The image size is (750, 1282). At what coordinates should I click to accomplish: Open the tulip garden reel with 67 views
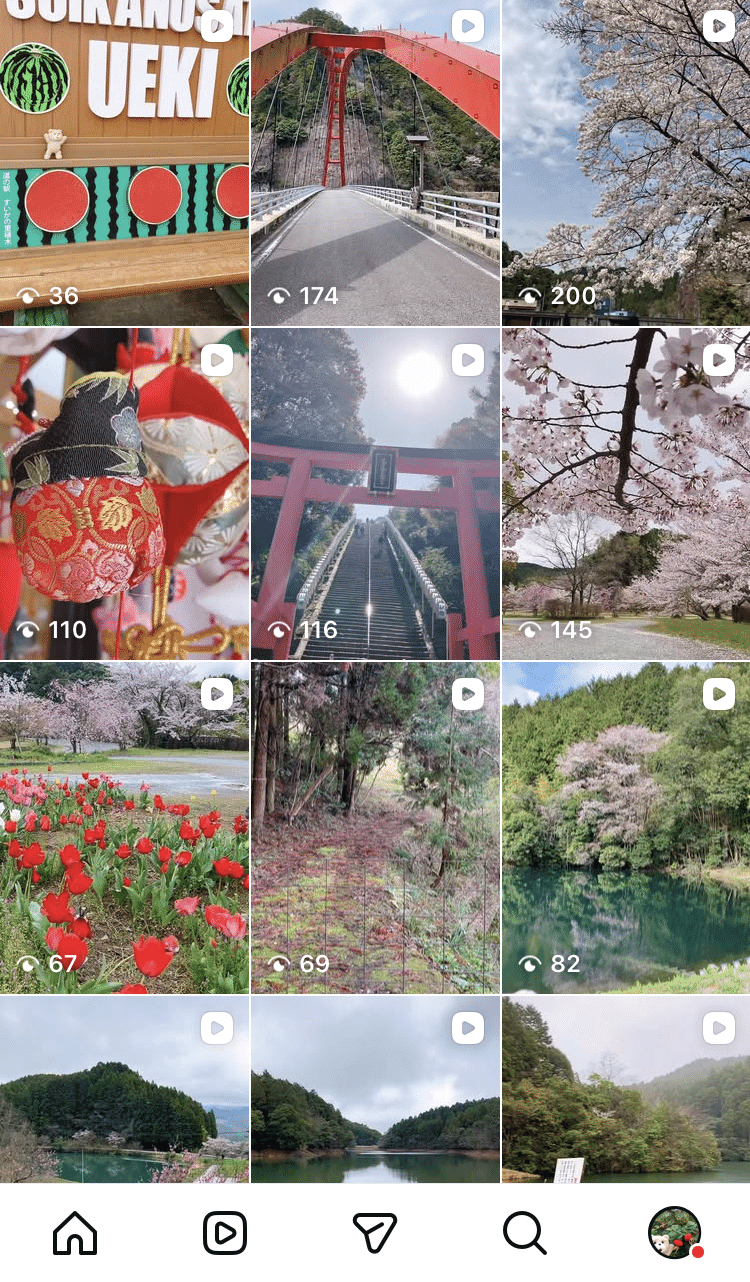click(x=125, y=820)
